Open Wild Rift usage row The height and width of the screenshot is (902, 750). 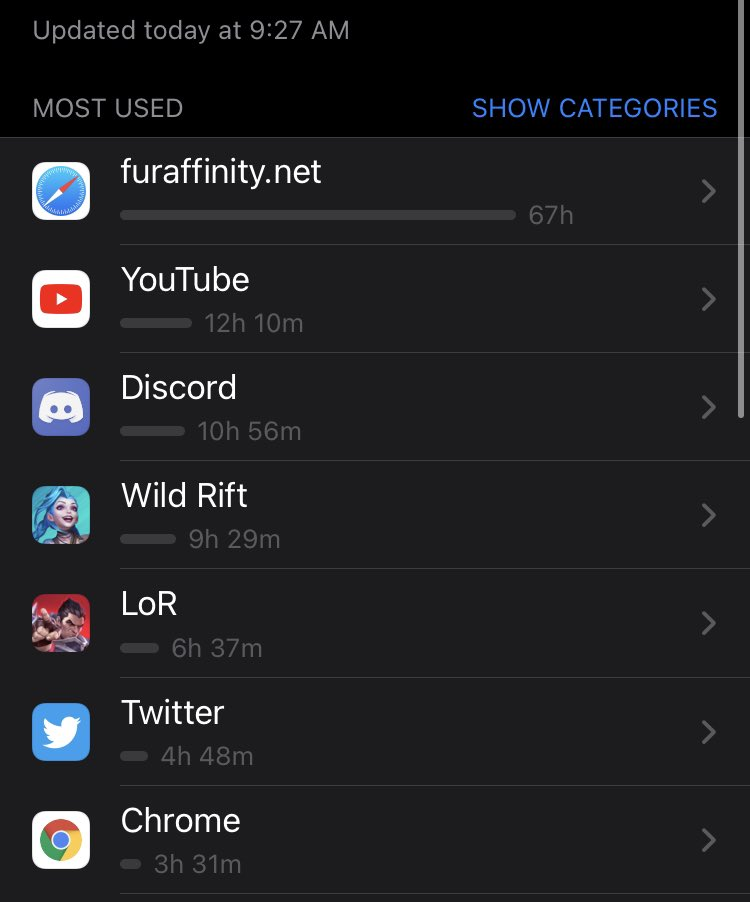pyautogui.click(x=375, y=515)
